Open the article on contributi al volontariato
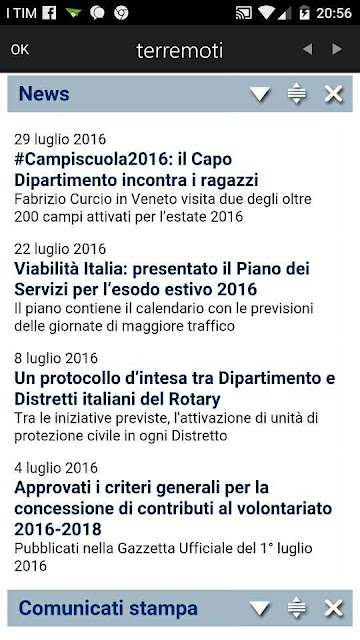This screenshot has width=360, height=640. [x=173, y=509]
